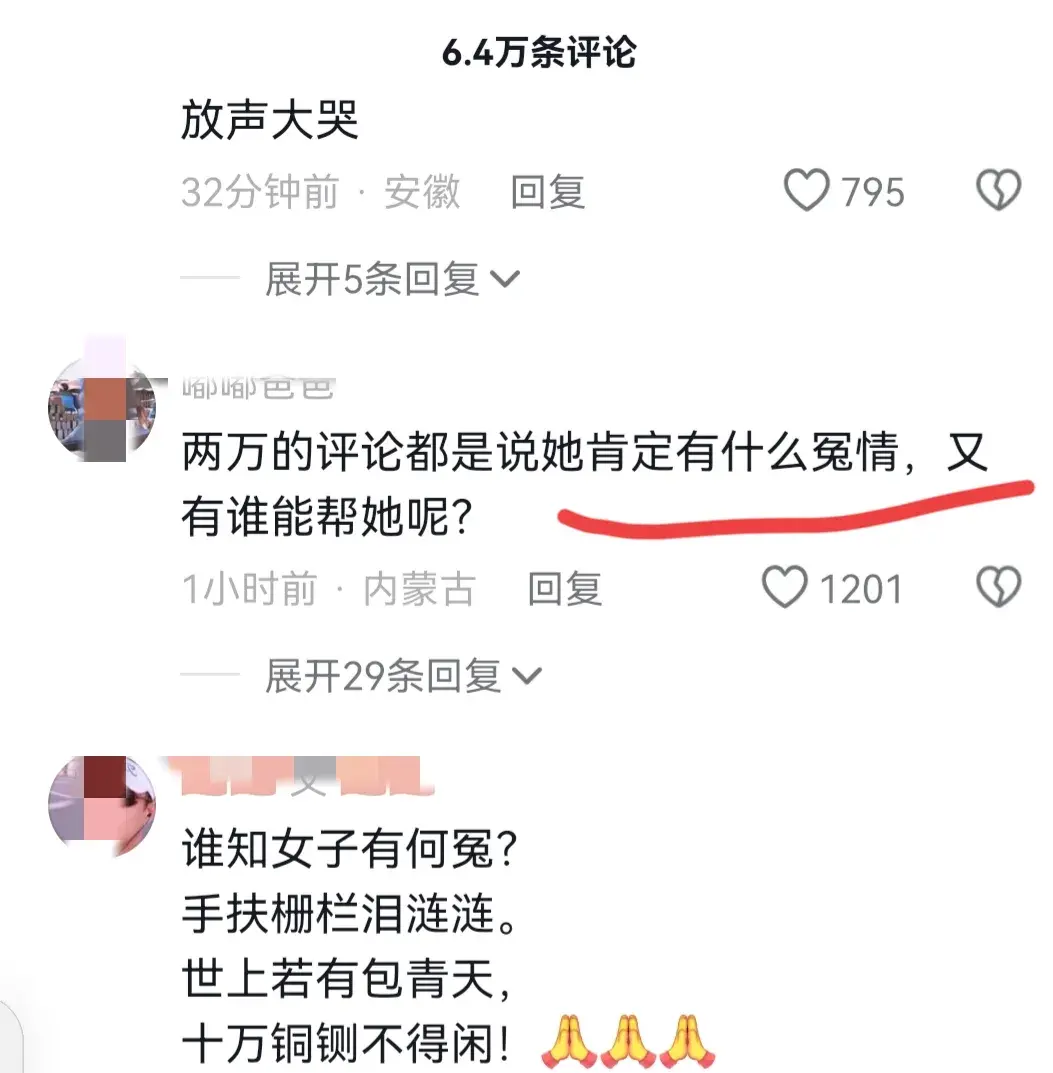Expand the 29 replies

(402, 677)
